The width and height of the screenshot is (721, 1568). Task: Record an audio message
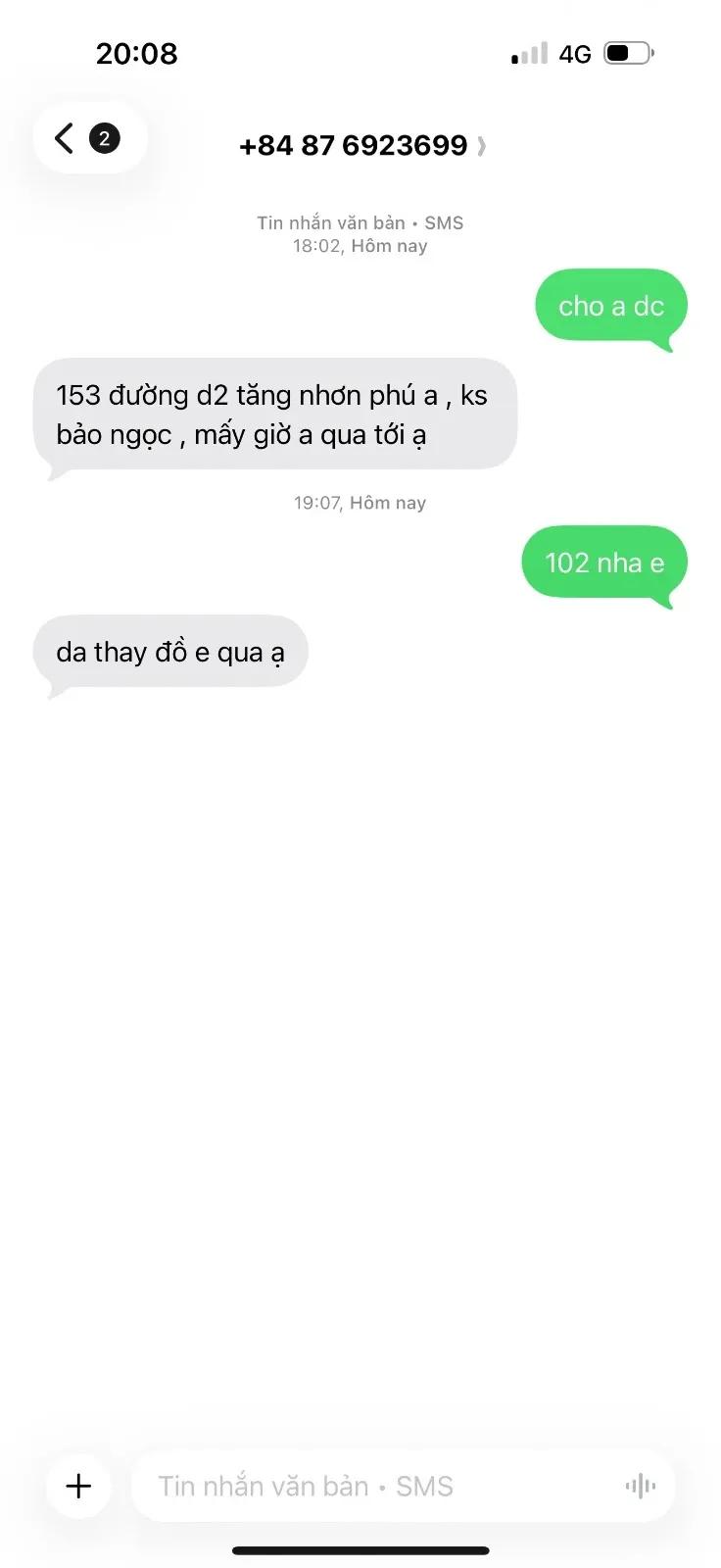coord(640,1486)
